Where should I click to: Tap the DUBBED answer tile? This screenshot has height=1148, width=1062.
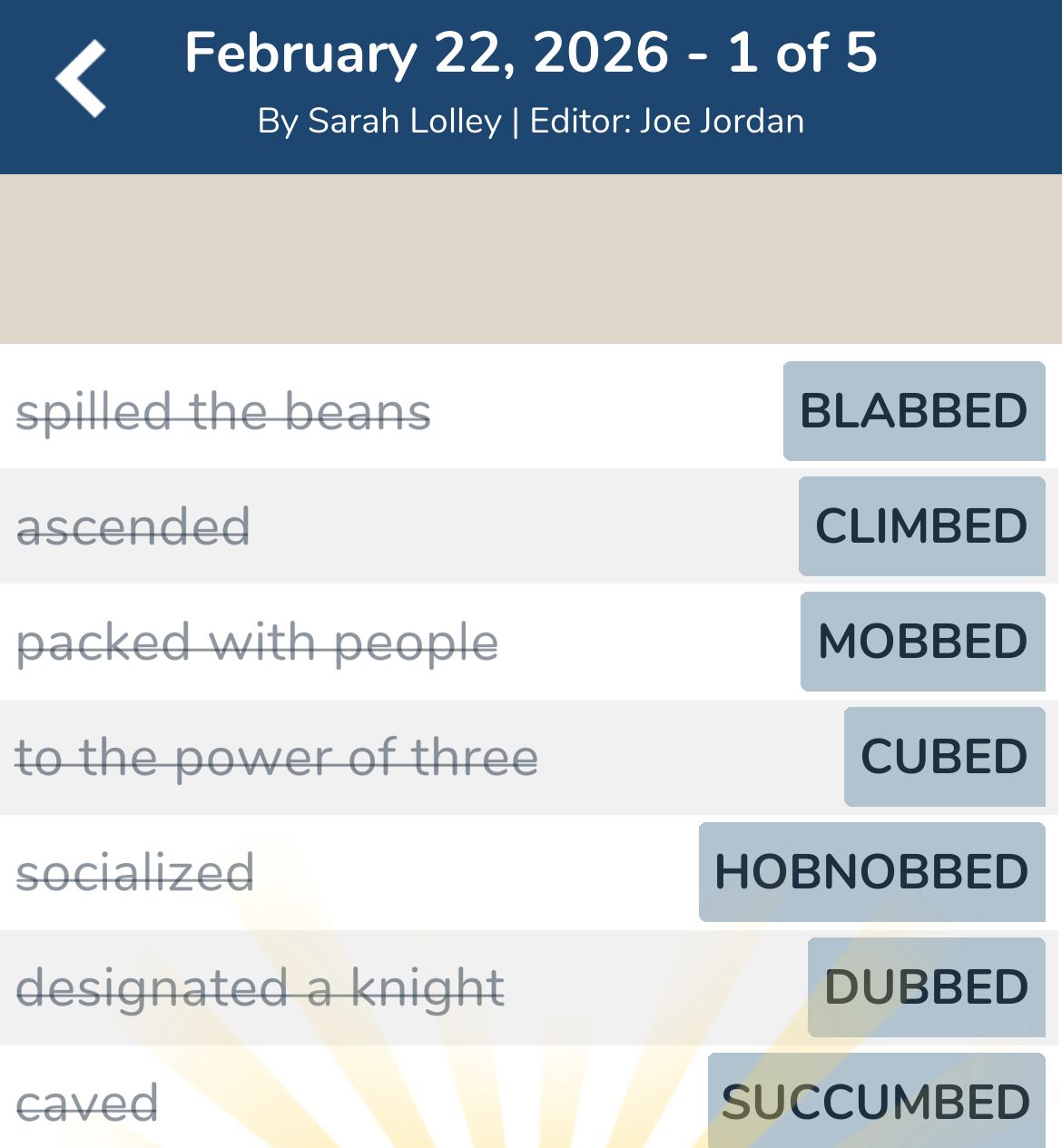click(926, 987)
